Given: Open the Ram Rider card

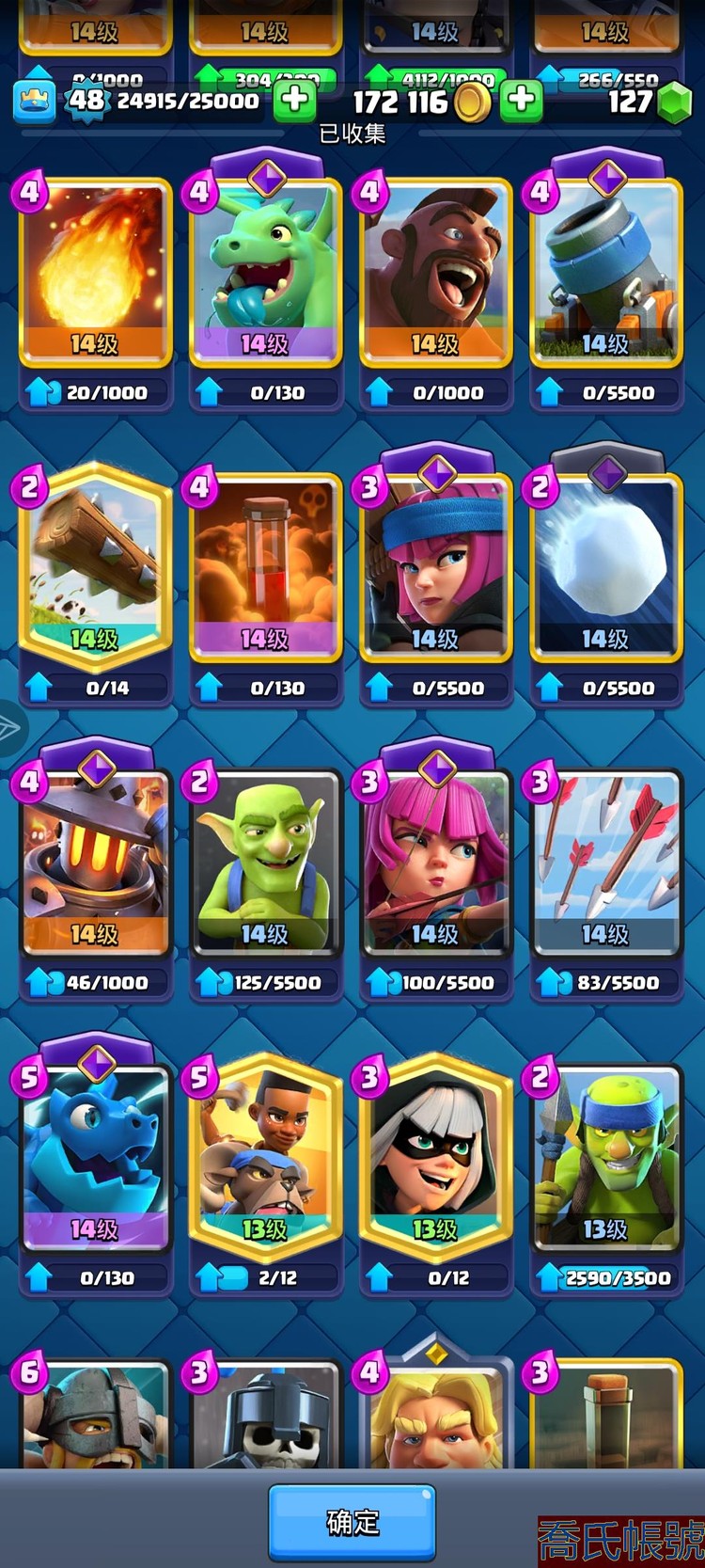Looking at the screenshot, I should tap(265, 1157).
